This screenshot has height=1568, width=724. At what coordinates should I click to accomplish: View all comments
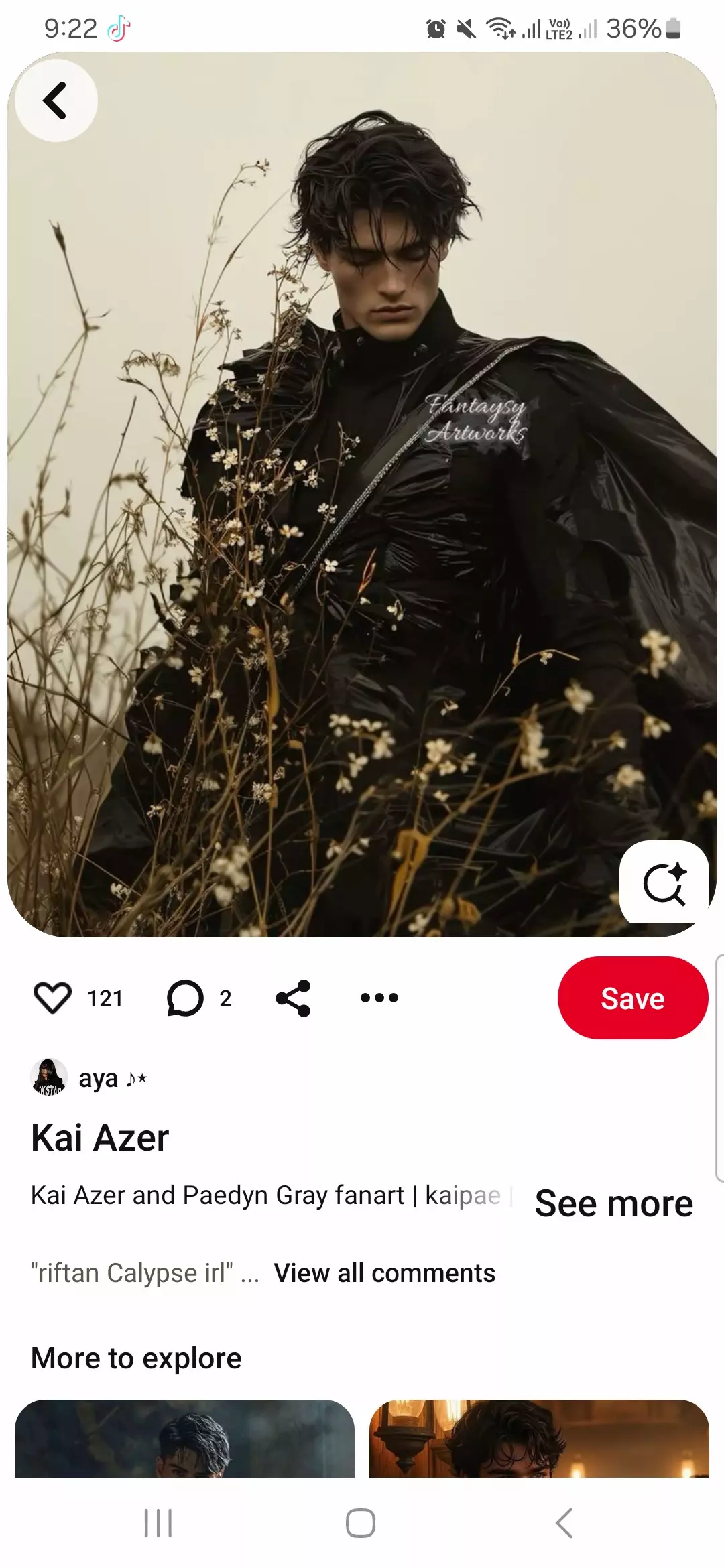tap(384, 1272)
